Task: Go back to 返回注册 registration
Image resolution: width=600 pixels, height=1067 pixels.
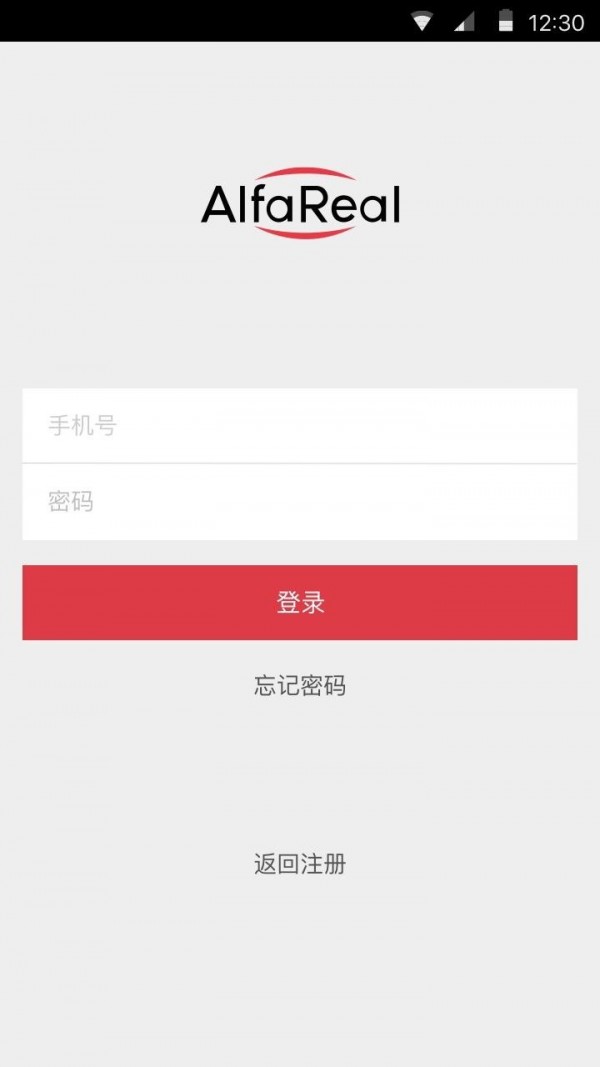Action: pyautogui.click(x=300, y=864)
